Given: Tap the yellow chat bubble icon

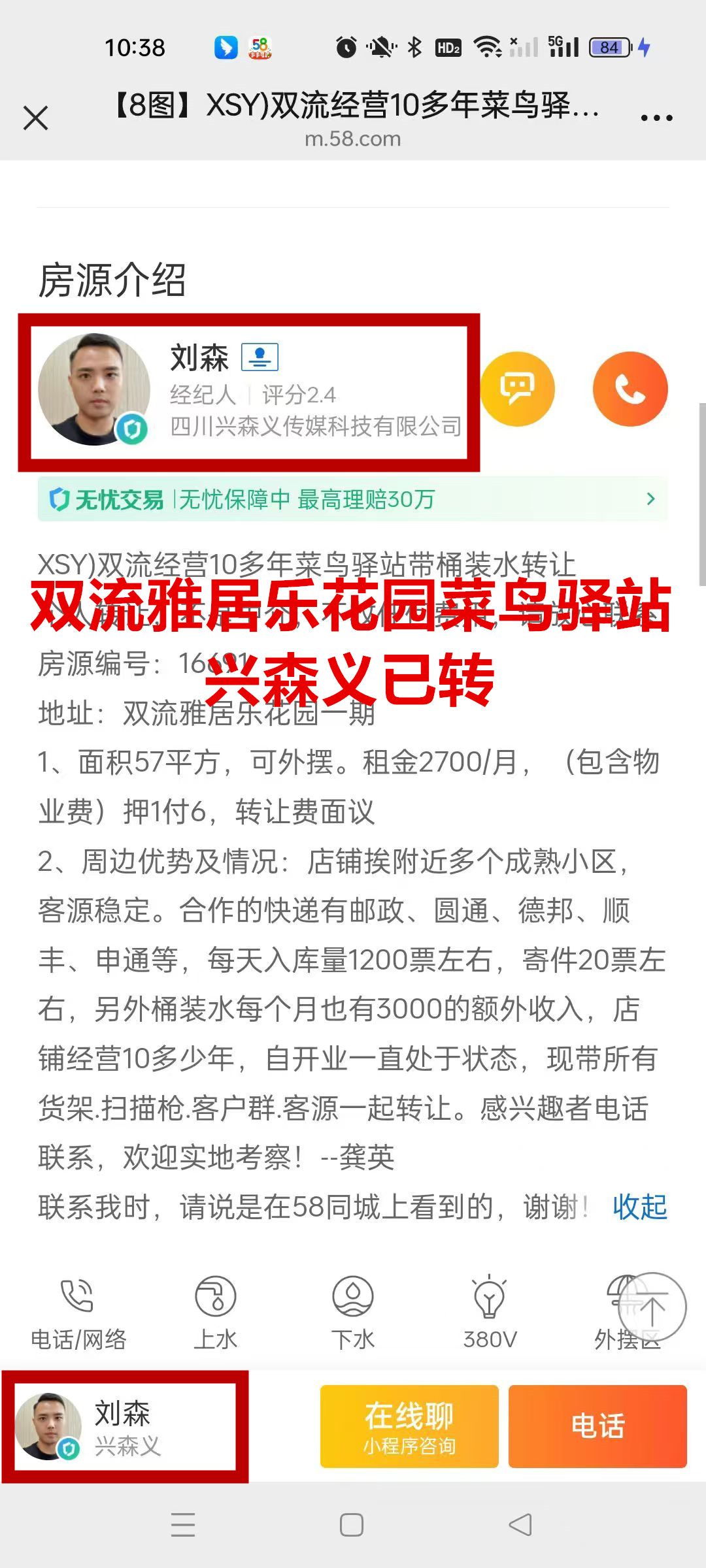Looking at the screenshot, I should (x=518, y=389).
